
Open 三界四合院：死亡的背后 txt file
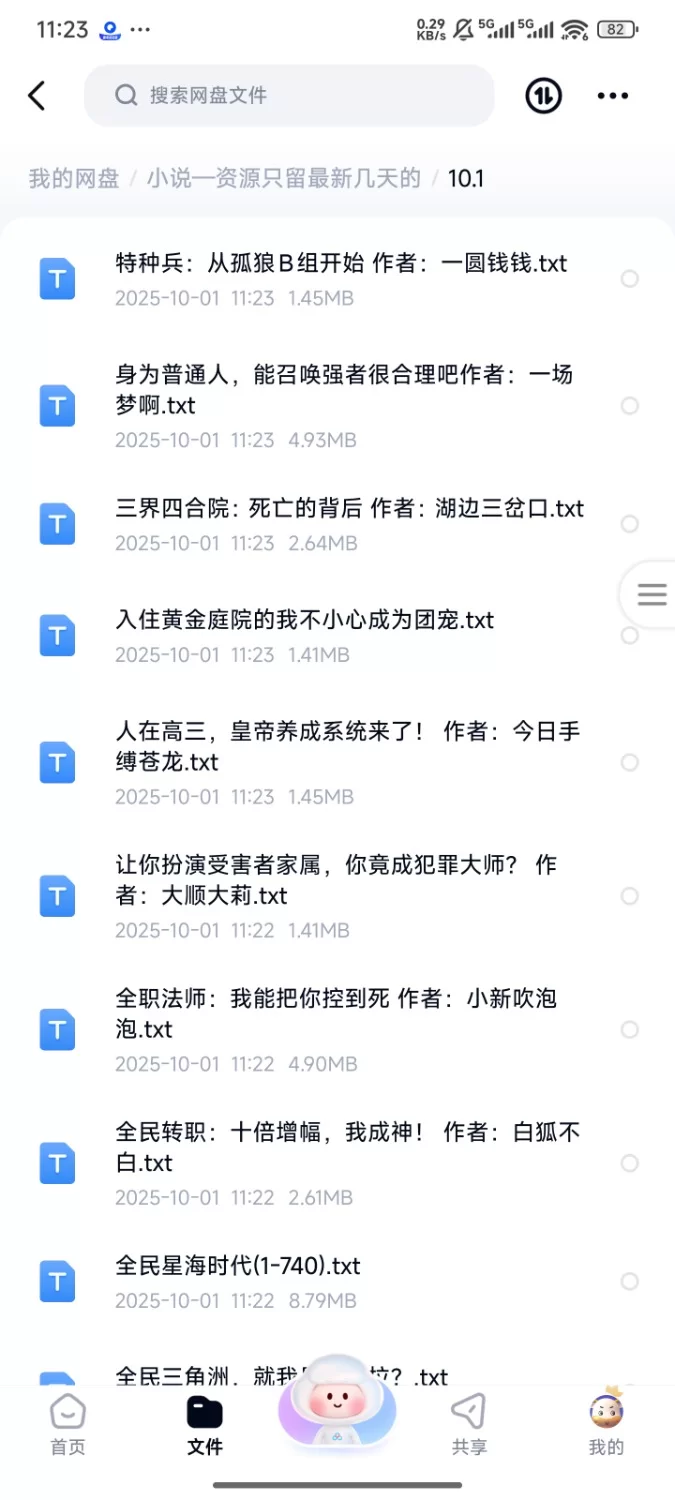[349, 509]
